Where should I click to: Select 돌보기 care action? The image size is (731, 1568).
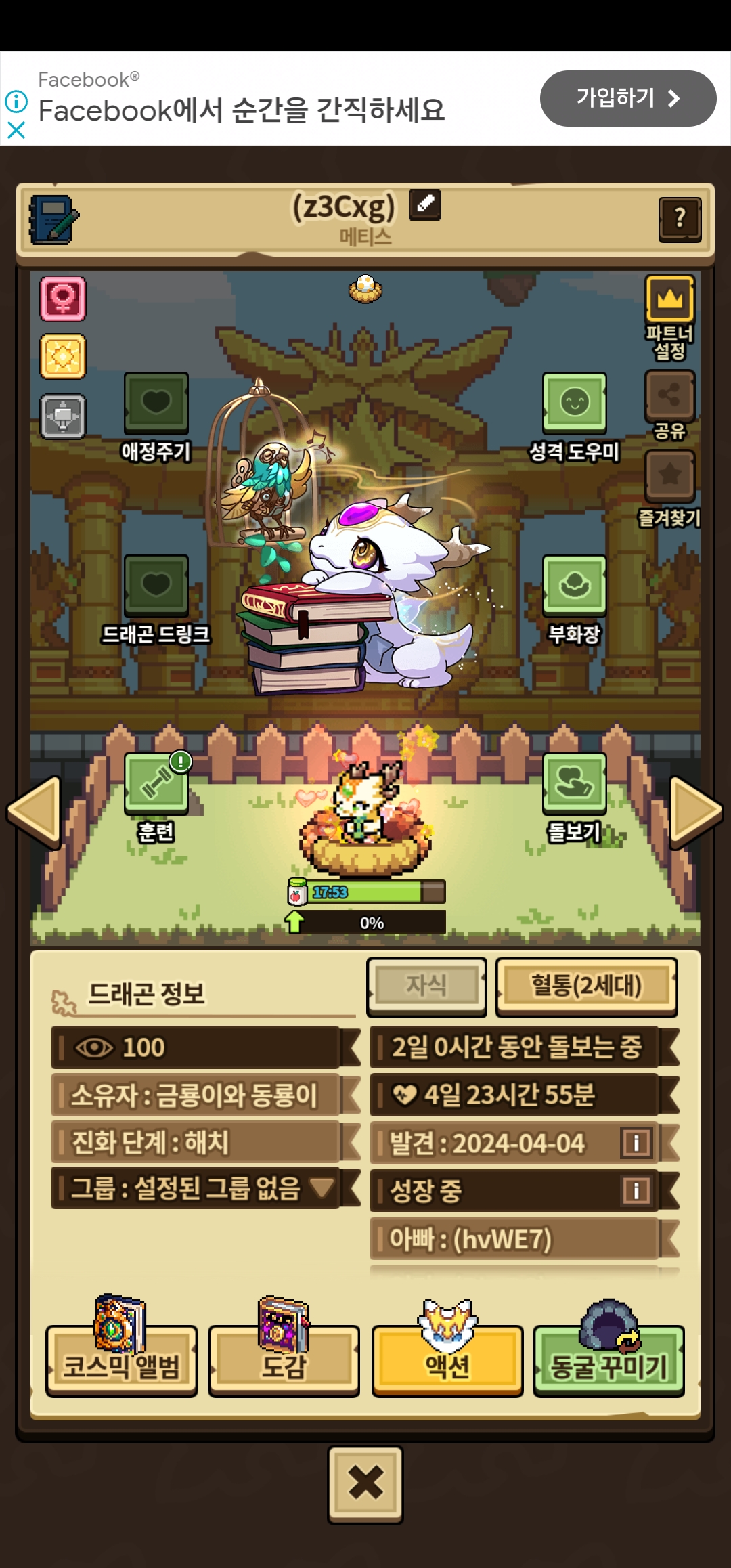coord(574,784)
